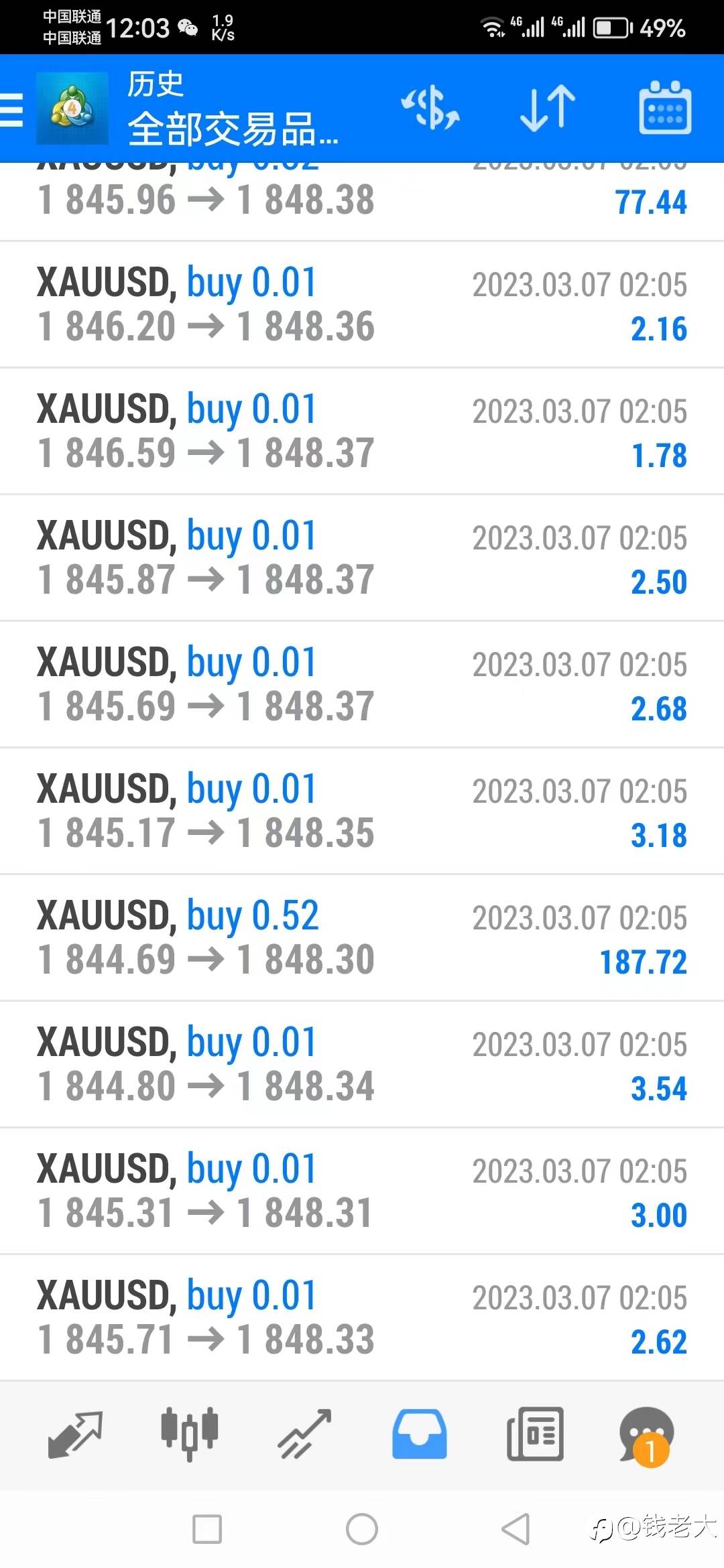This screenshot has height=1568, width=724.
Task: Open the XAUUSD trade with profit 2.16
Action: pyautogui.click(x=362, y=304)
